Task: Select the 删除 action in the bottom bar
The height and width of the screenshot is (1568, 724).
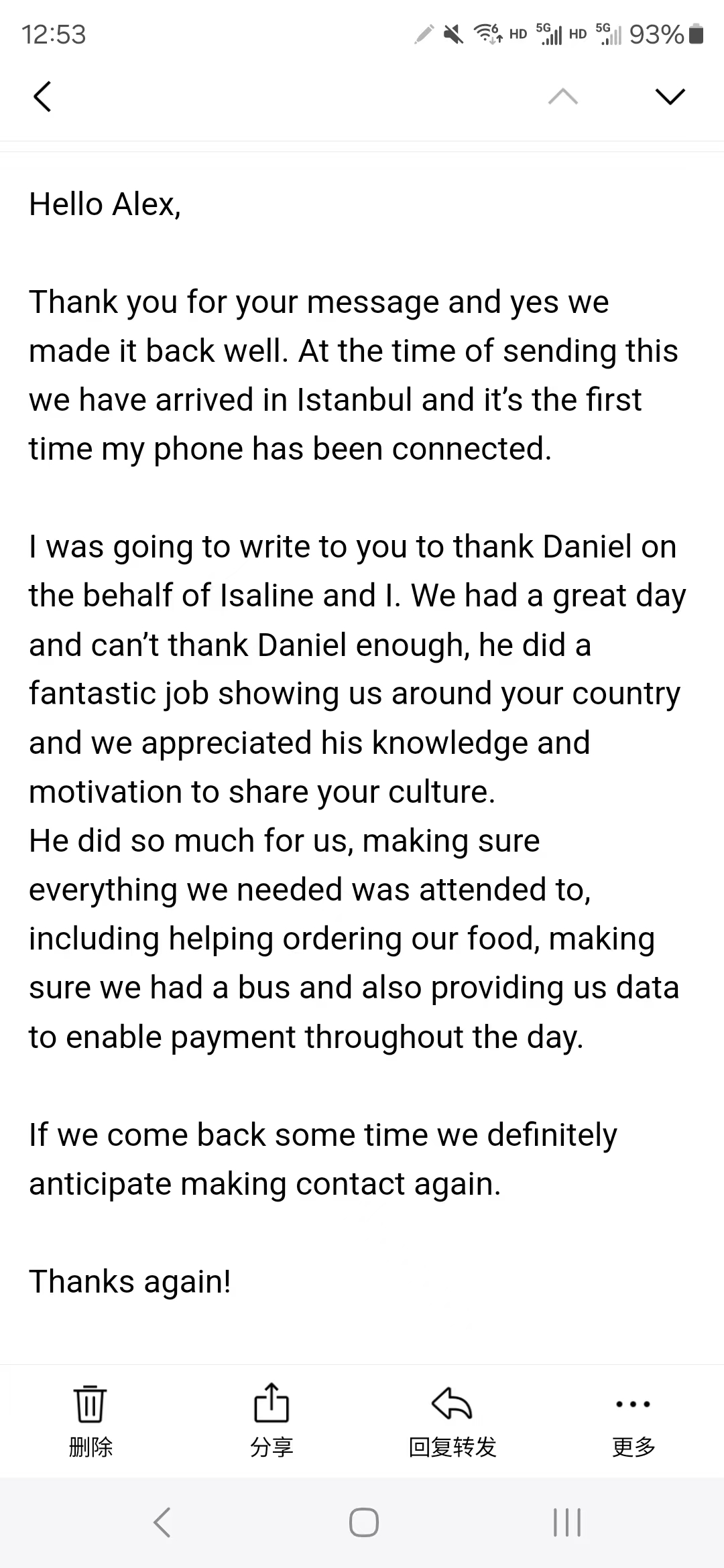Action: click(90, 1447)
